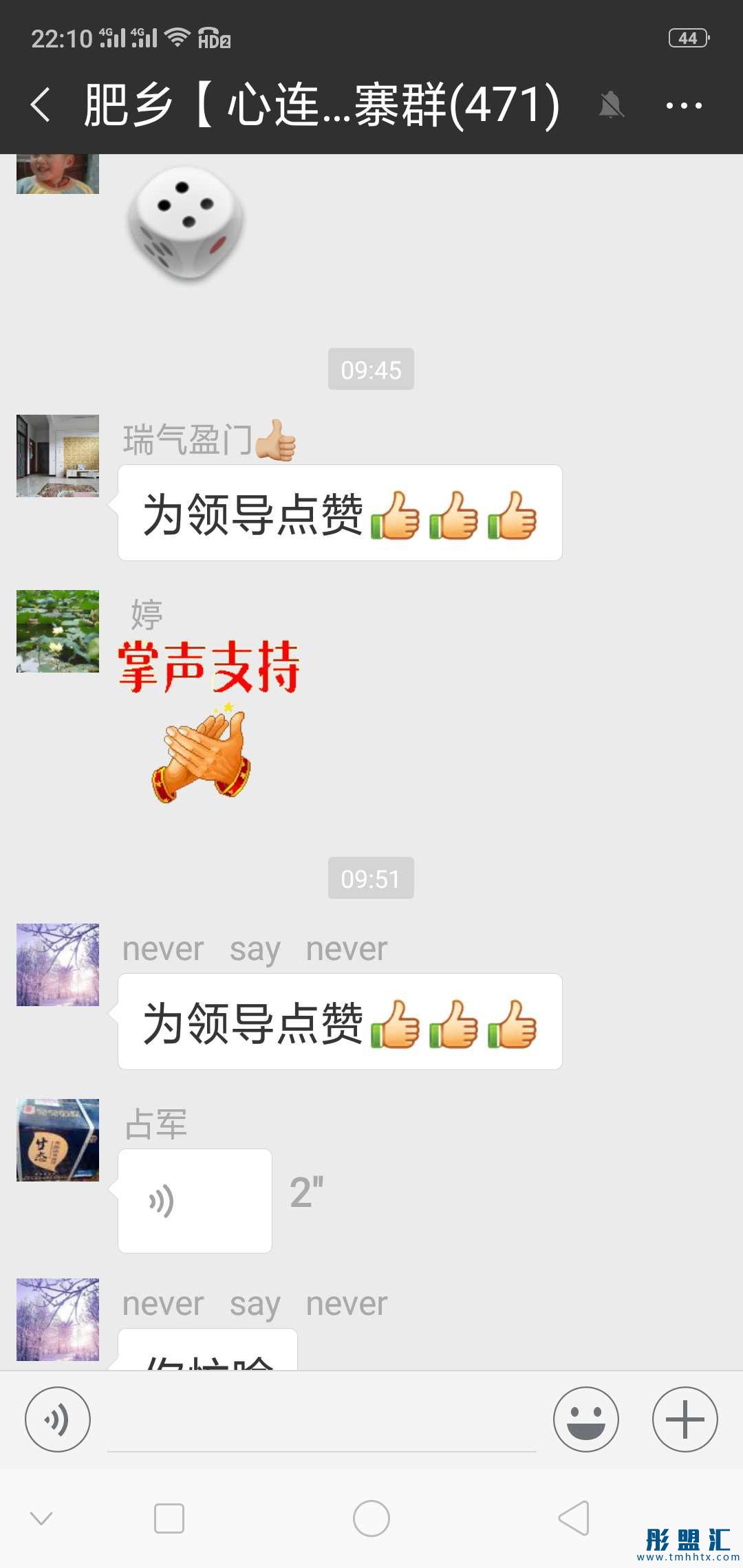
Task: Open recent apps with the square button
Action: 169,1518
